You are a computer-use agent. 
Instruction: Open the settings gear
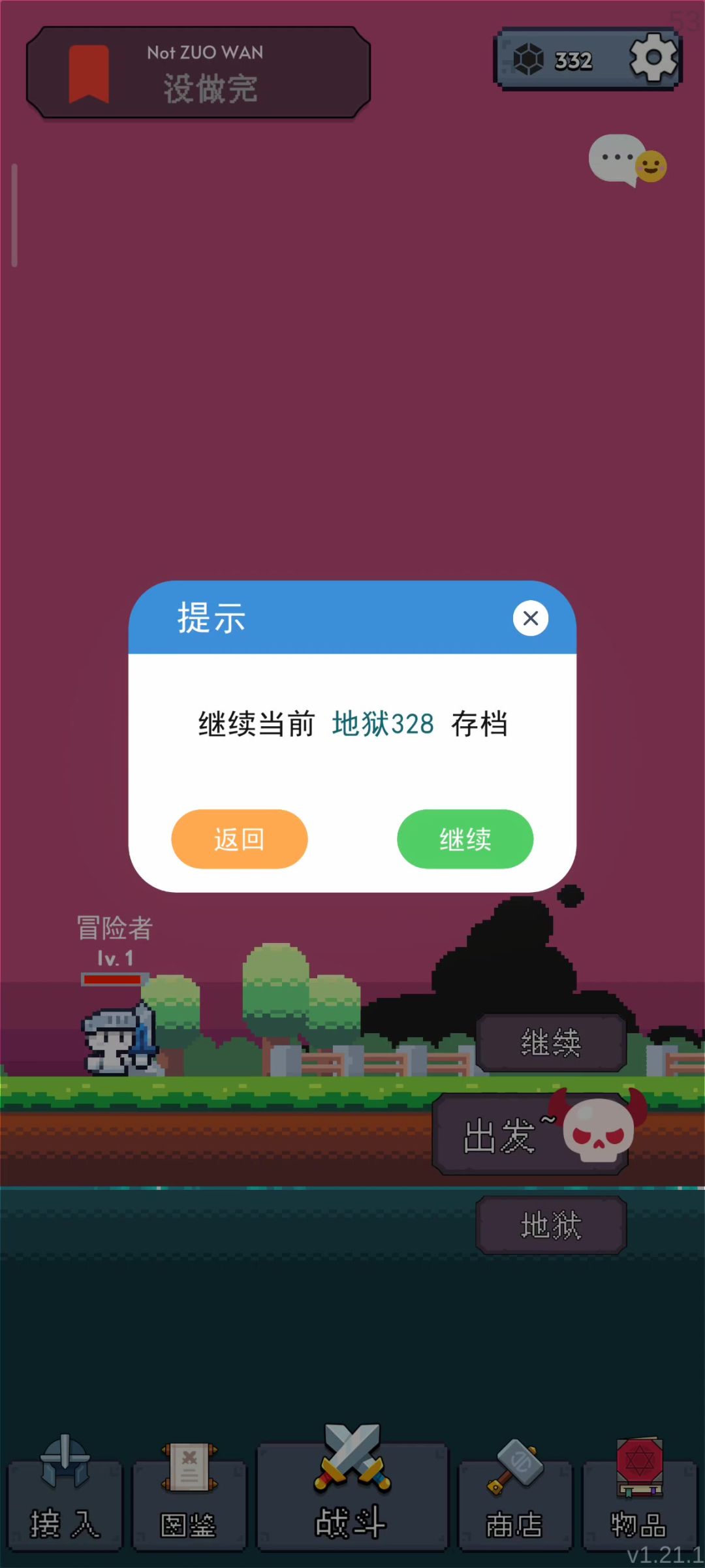click(x=653, y=59)
